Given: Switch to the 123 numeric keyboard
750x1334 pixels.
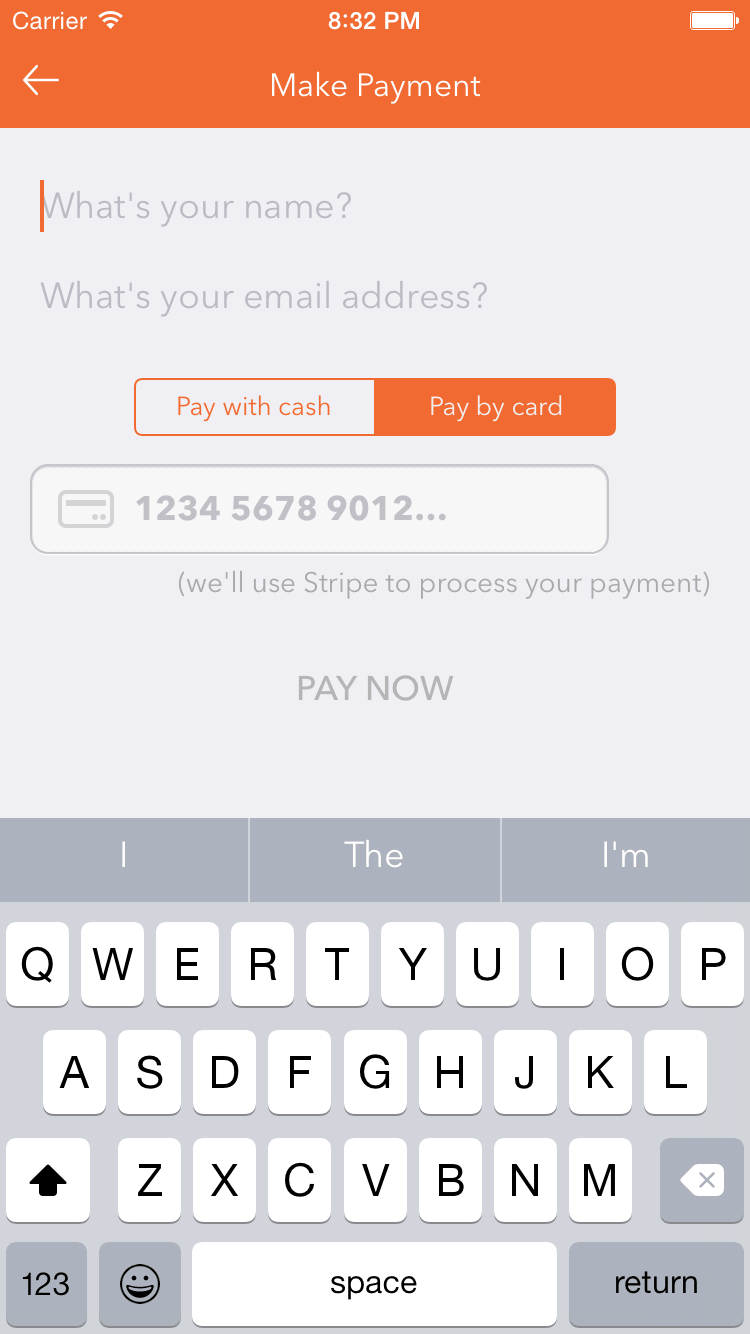Looking at the screenshot, I should 46,1284.
